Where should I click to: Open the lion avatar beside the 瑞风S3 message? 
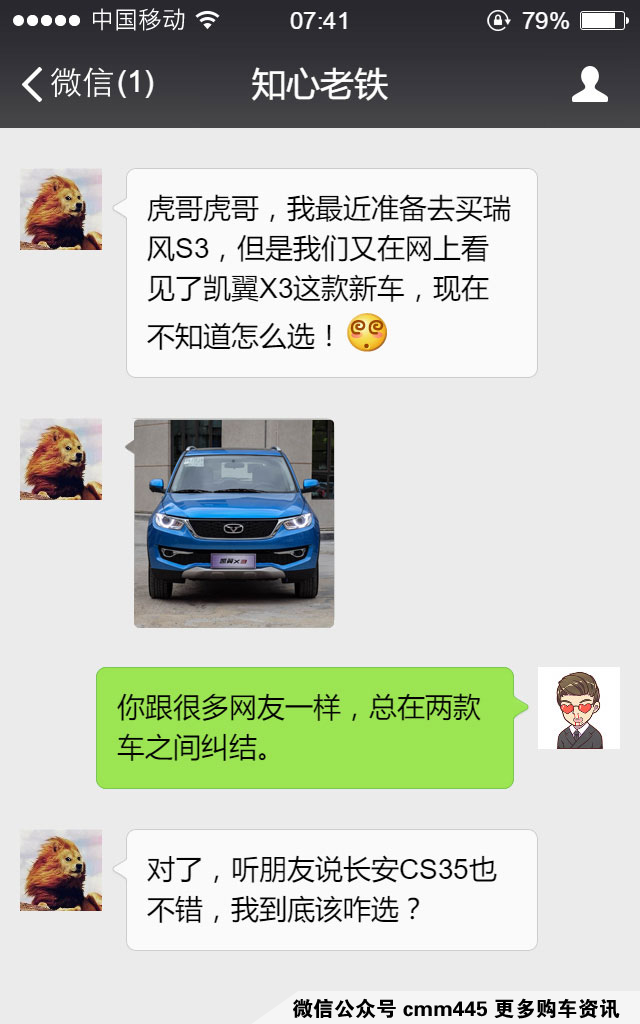[61, 209]
